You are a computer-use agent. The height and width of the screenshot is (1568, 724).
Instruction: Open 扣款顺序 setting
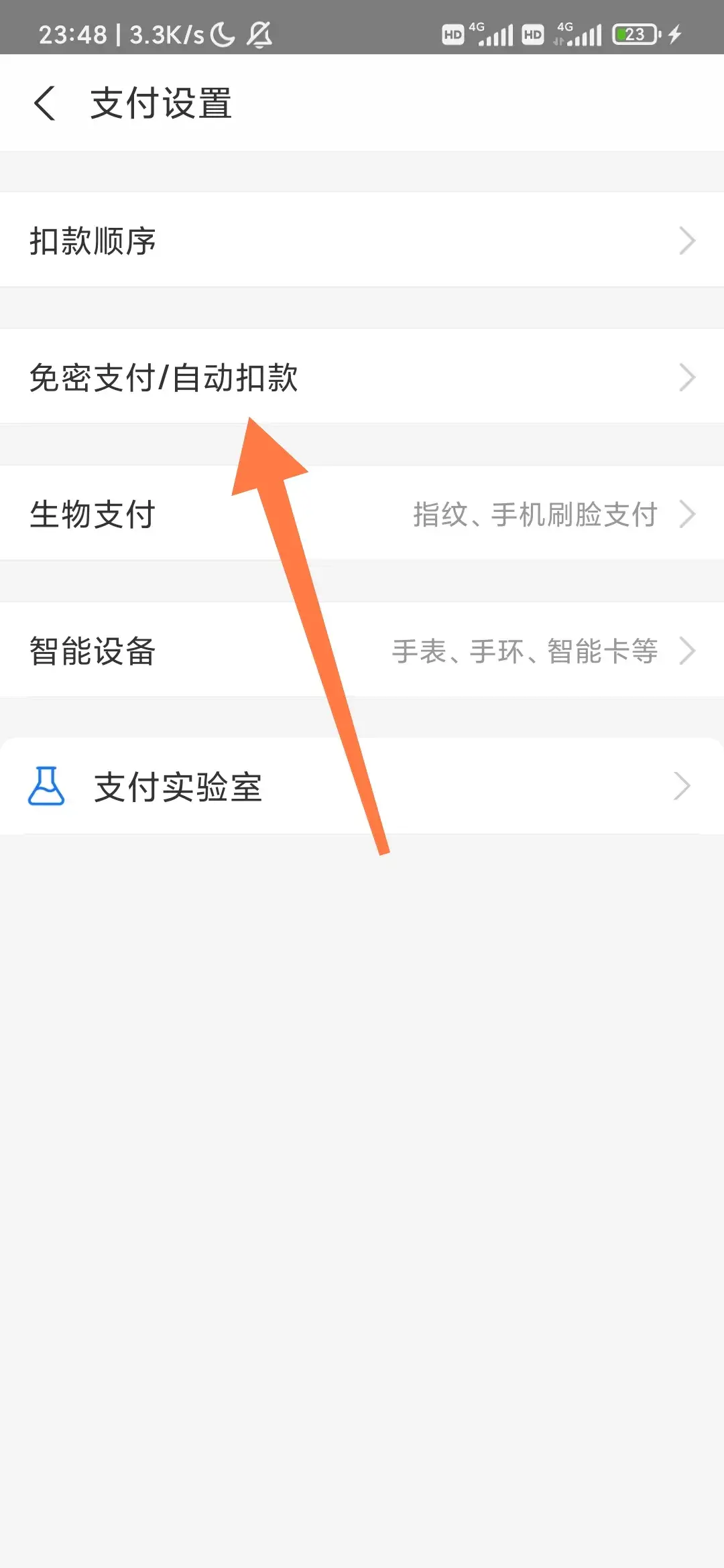[x=362, y=241]
